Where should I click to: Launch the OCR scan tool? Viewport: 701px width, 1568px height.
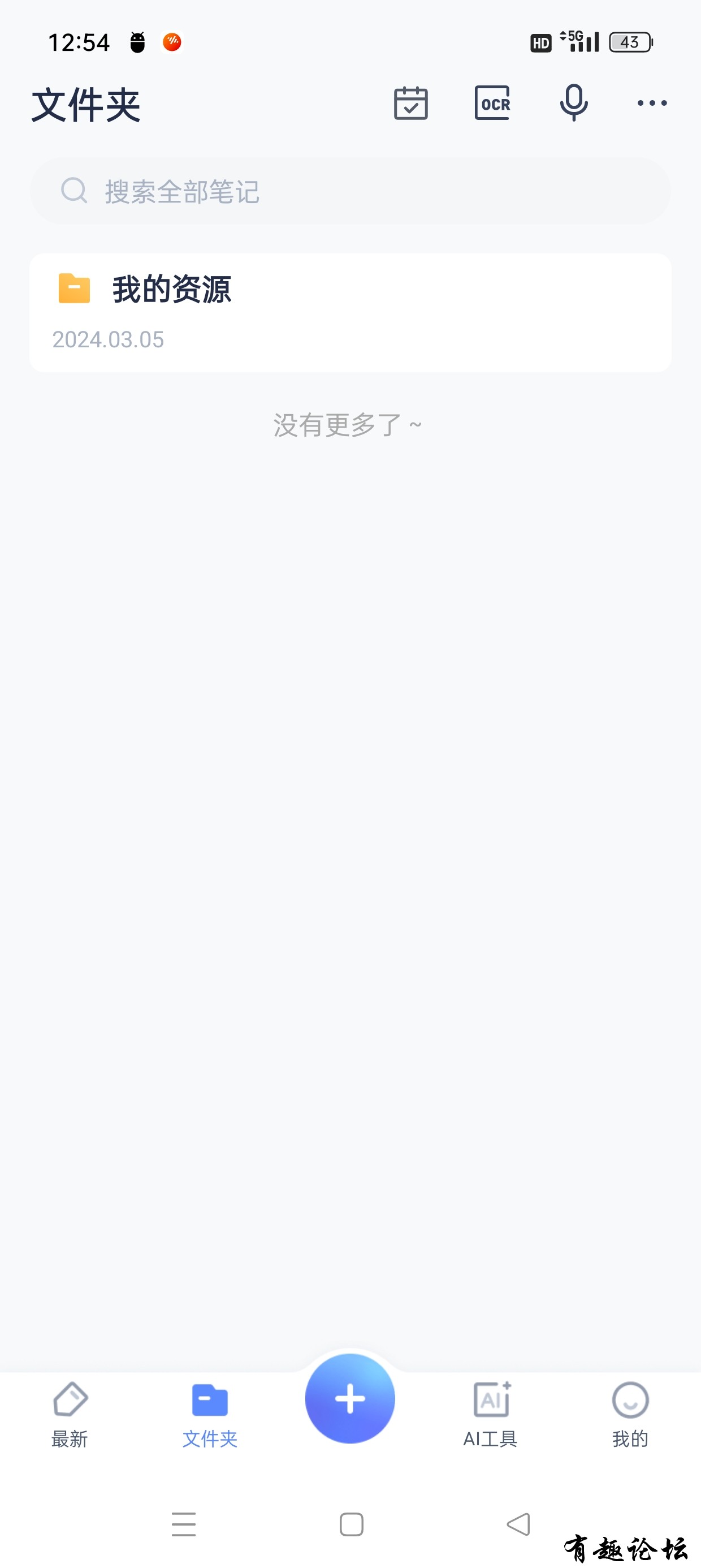(x=492, y=104)
